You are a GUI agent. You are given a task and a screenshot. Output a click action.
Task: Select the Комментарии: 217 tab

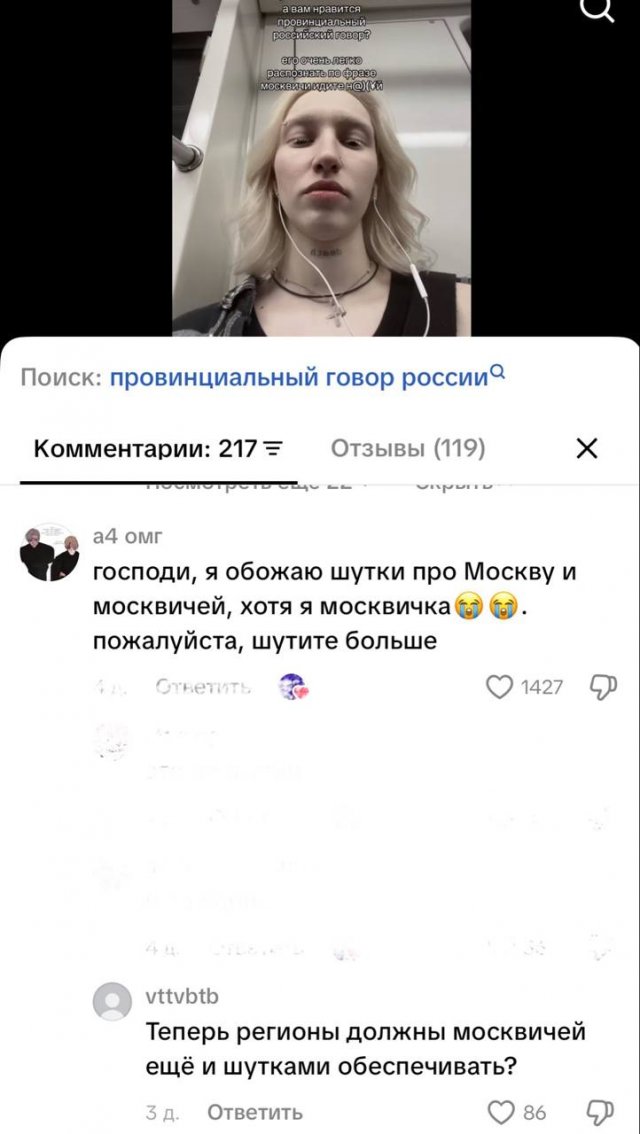[146, 450]
